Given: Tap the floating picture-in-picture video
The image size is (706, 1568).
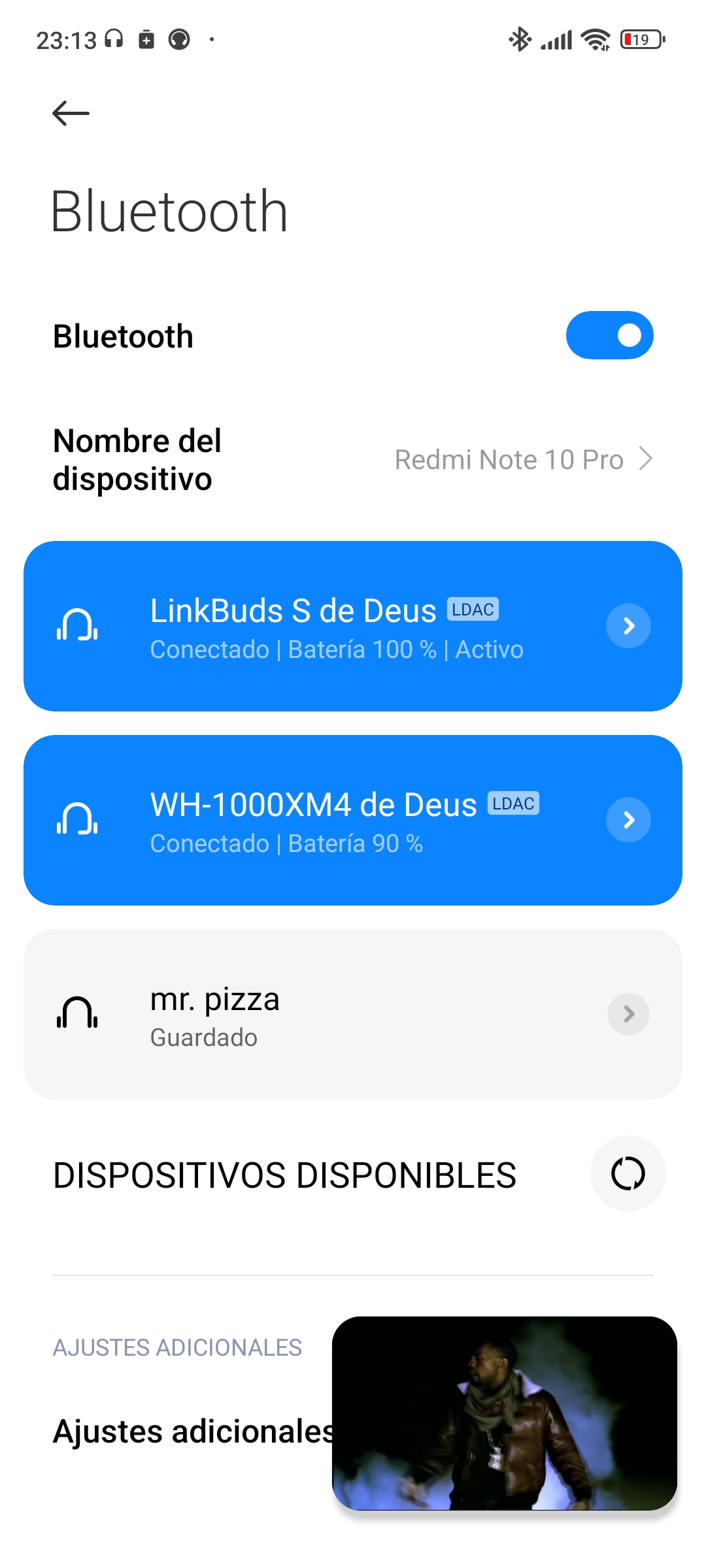Looking at the screenshot, I should 504,1413.
